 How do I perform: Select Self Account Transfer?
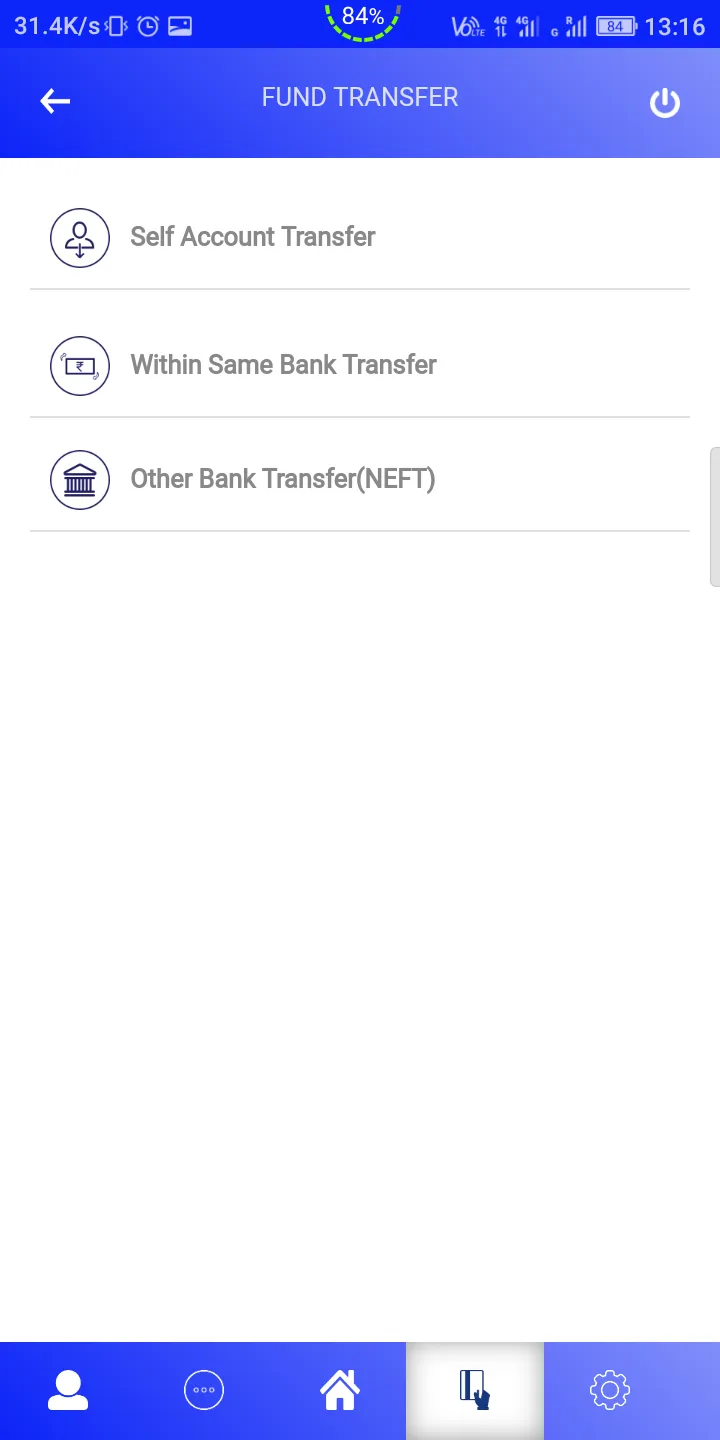pos(252,237)
